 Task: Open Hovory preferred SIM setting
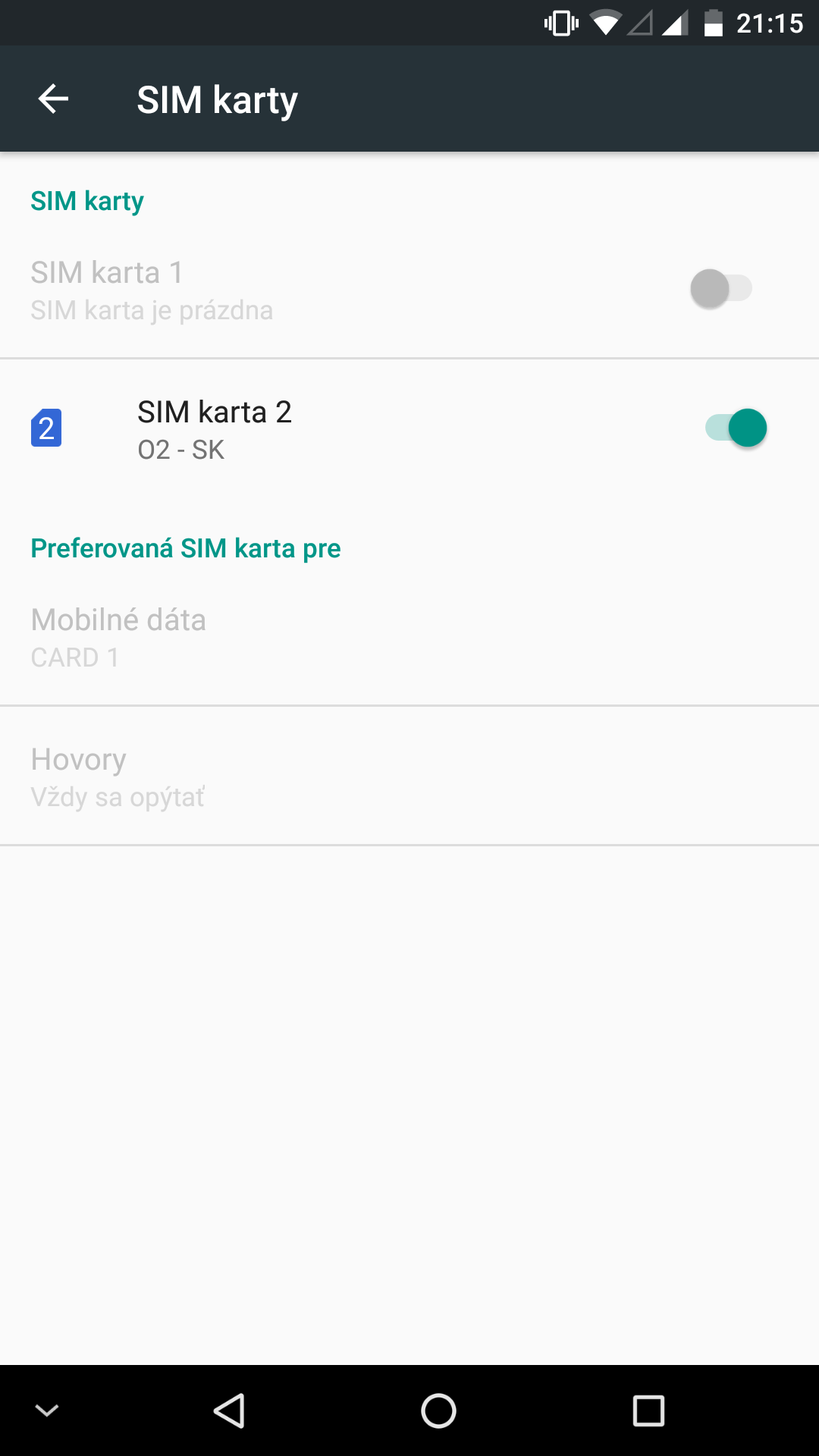(x=409, y=776)
